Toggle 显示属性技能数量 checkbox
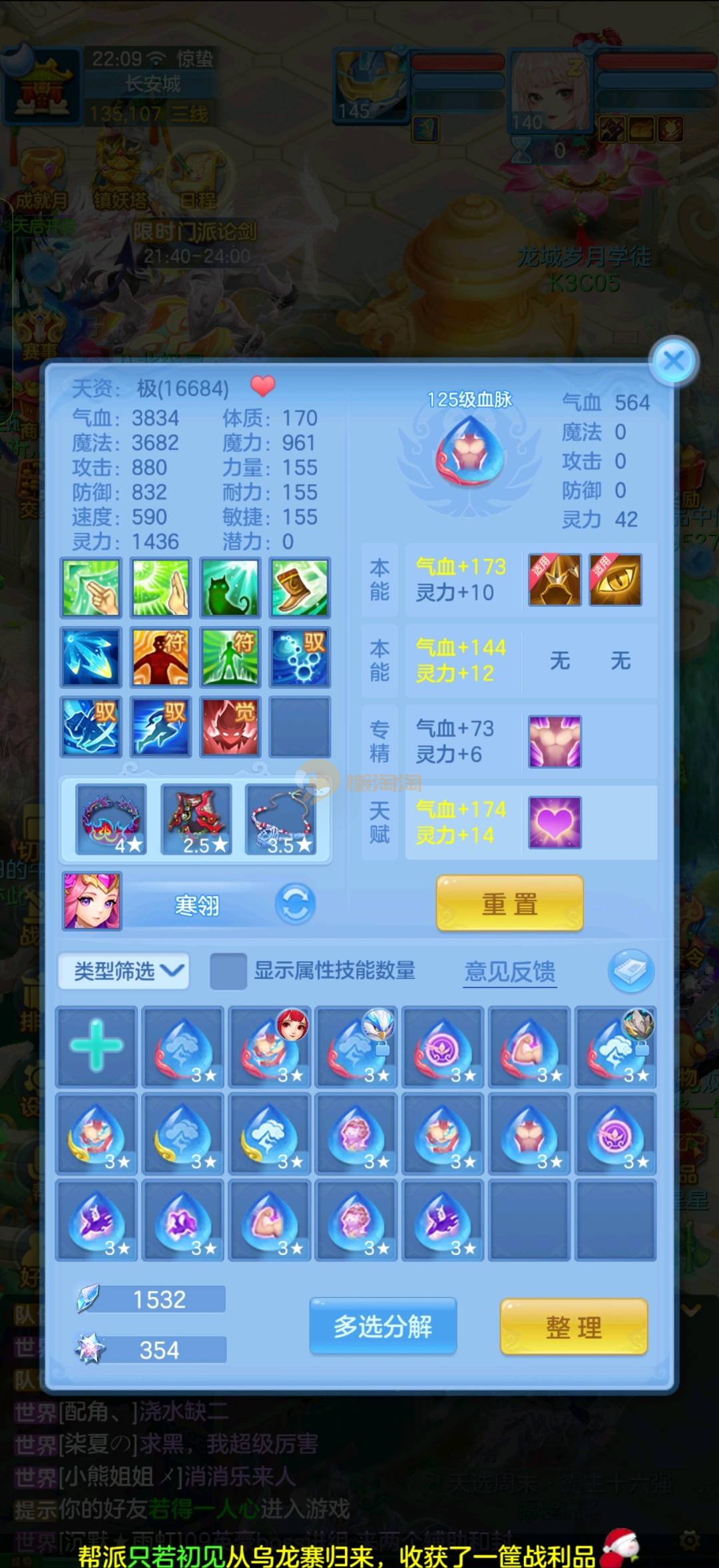The image size is (719, 1568). click(x=228, y=971)
